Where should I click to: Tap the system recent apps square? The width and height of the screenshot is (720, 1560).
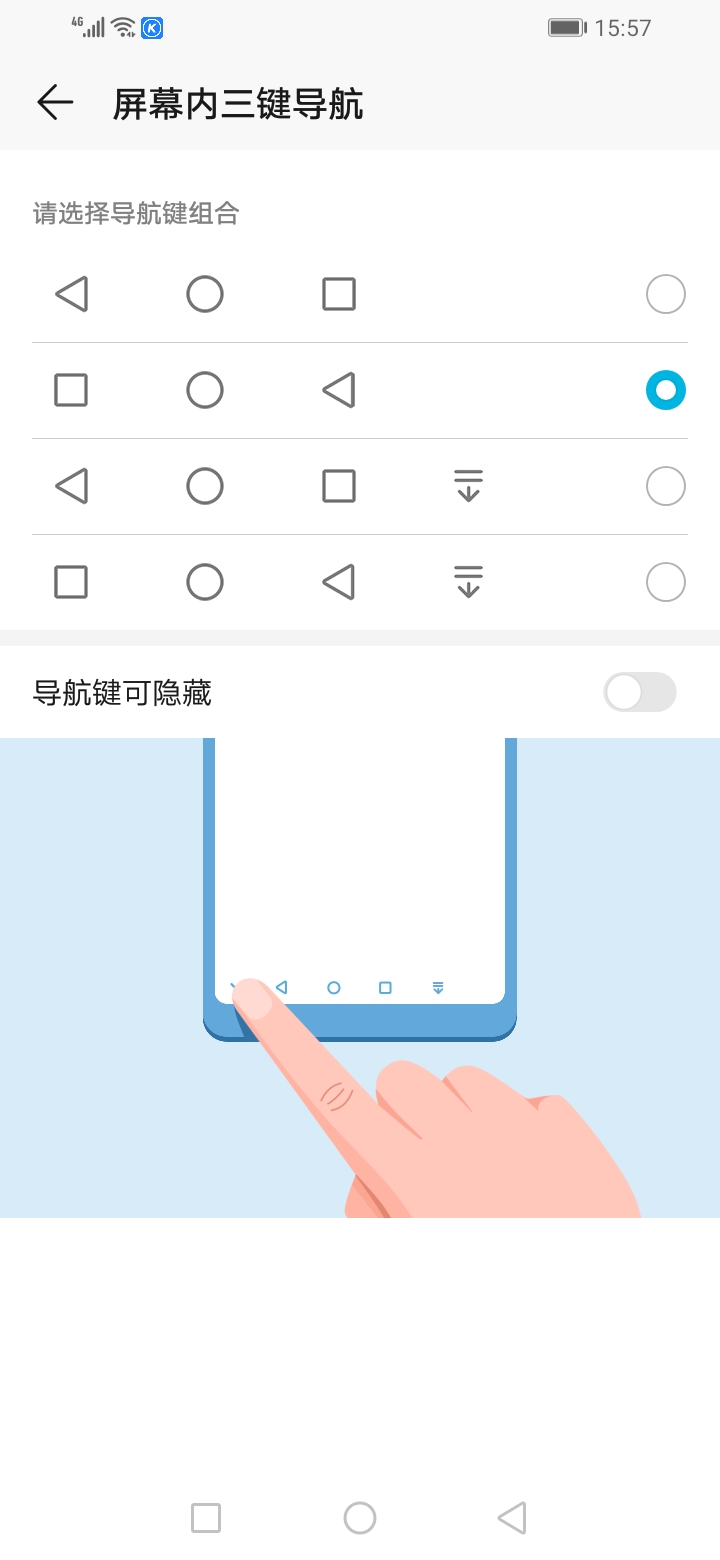click(206, 1517)
